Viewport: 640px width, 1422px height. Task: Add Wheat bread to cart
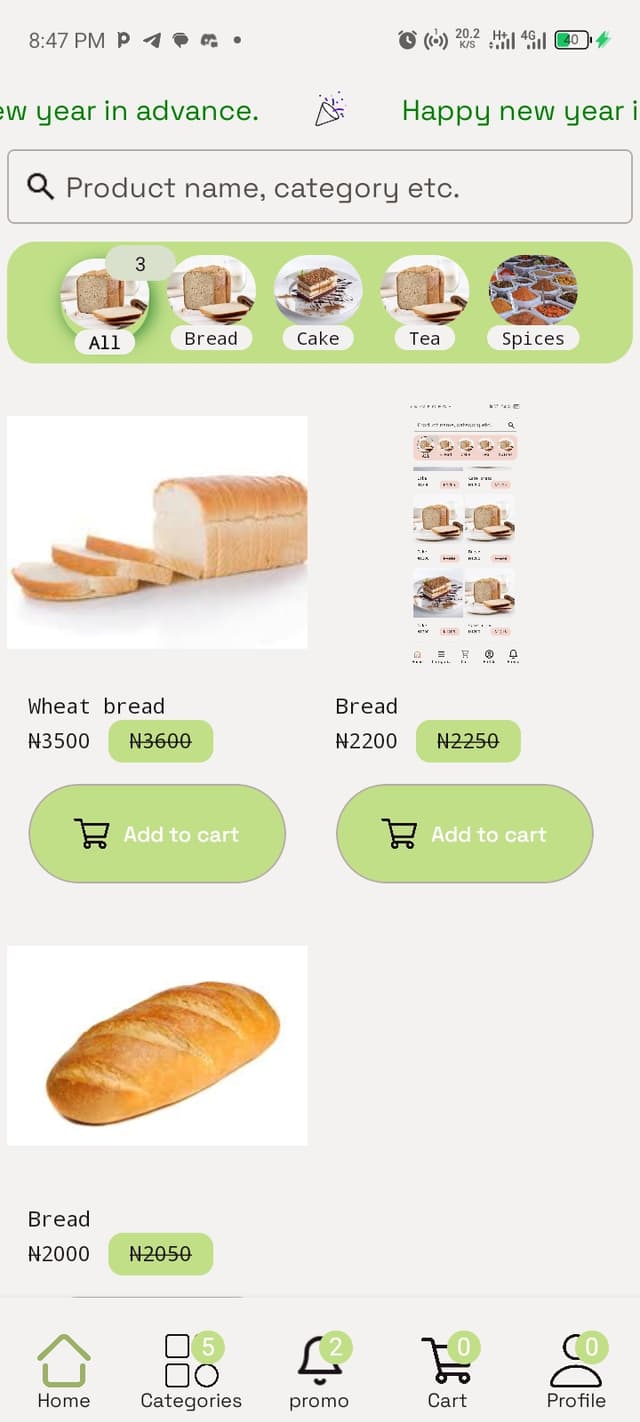point(157,834)
